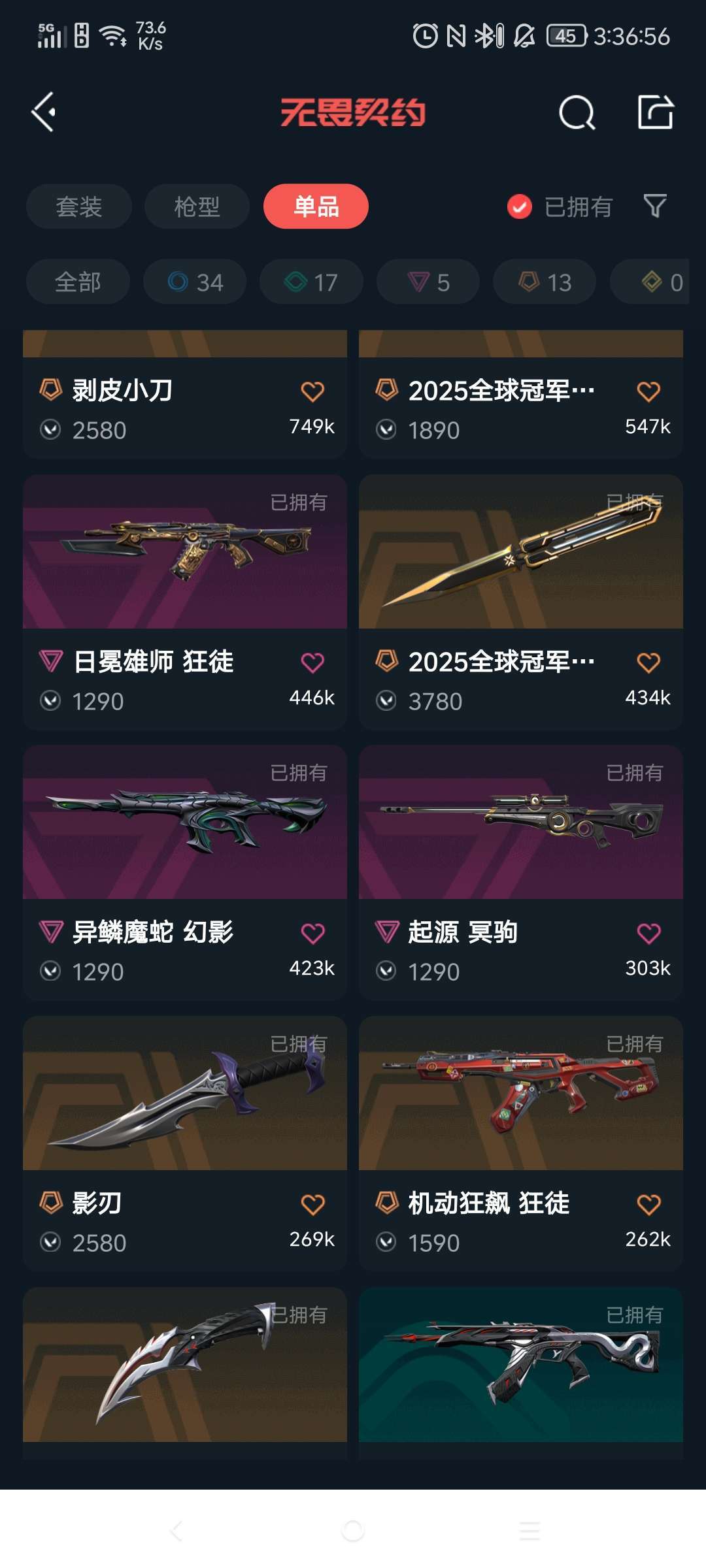Select the 全部 filter chip

pos(78,282)
